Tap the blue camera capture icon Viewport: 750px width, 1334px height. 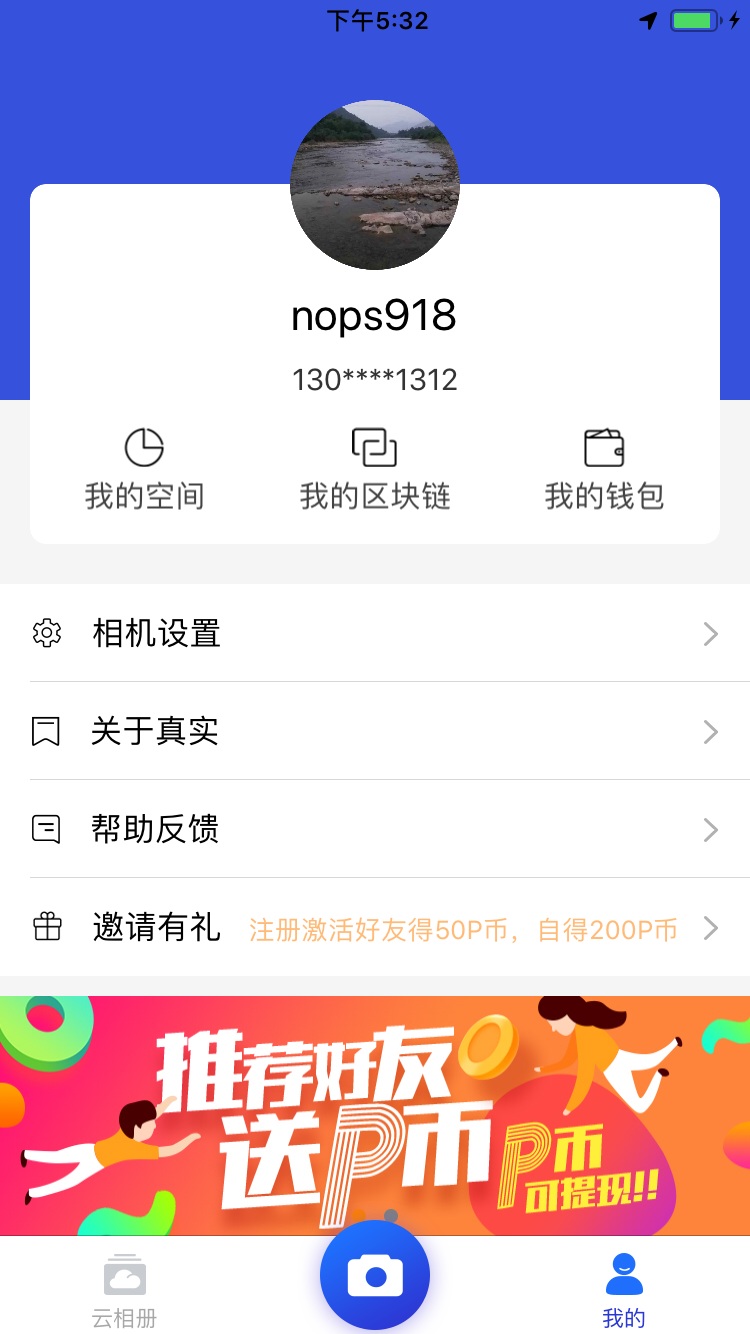pyautogui.click(x=375, y=1275)
